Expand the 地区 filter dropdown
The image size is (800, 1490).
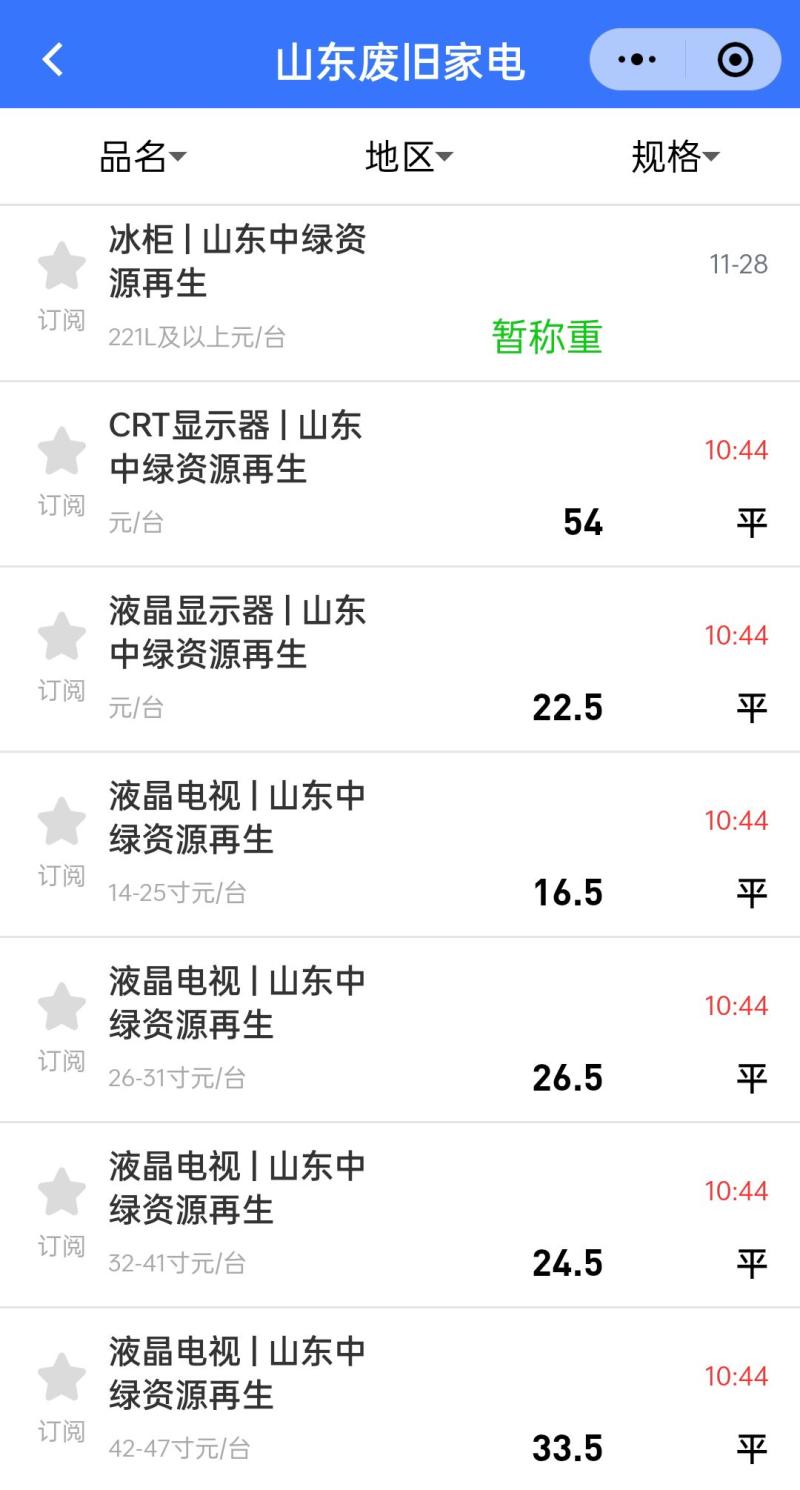point(408,157)
